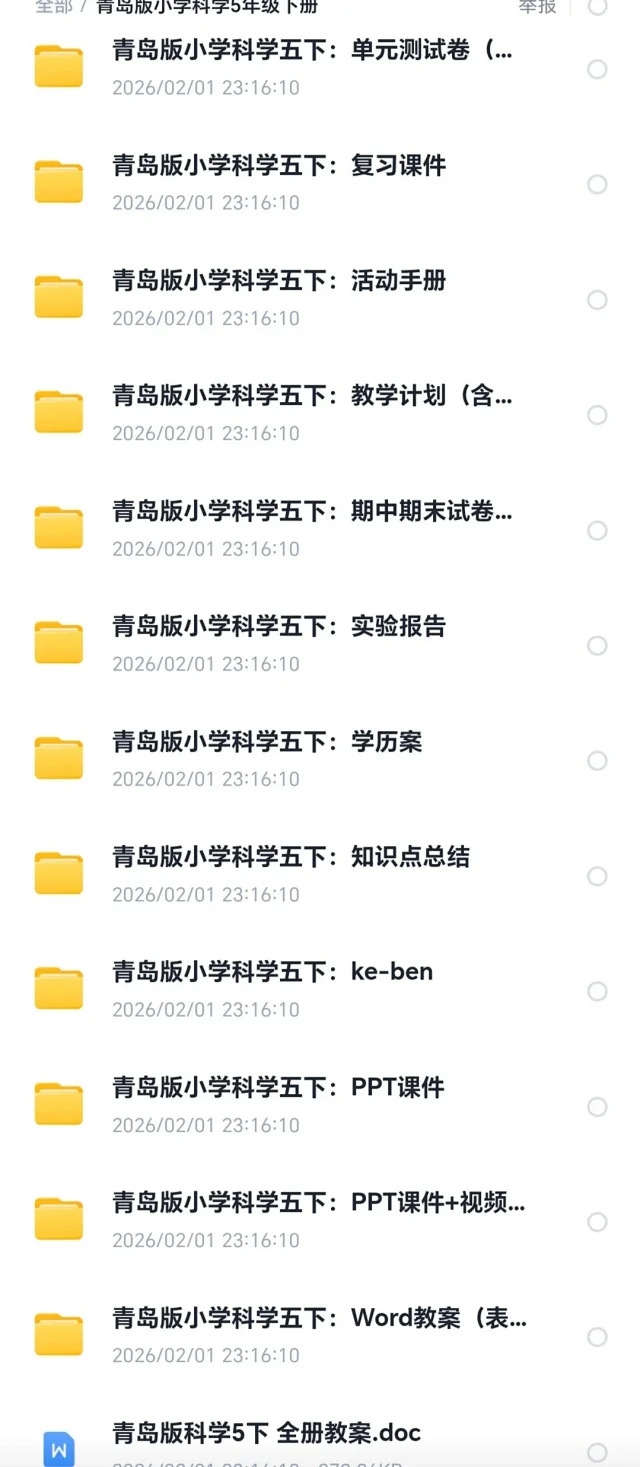The width and height of the screenshot is (640, 1467).
Task: Select the 知识点总结 folder's circle
Action: click(597, 876)
